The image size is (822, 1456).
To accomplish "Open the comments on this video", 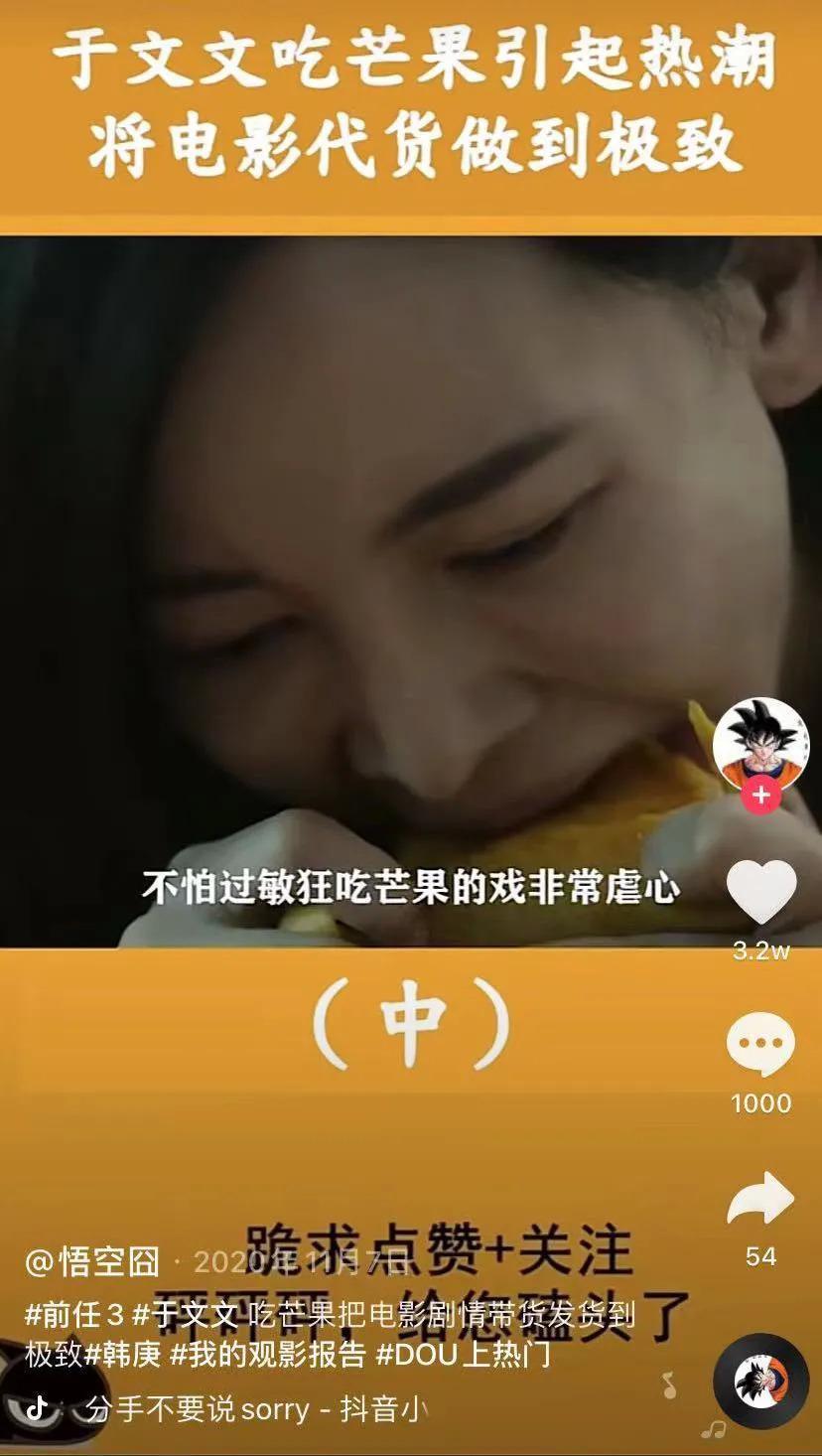I will [760, 1045].
